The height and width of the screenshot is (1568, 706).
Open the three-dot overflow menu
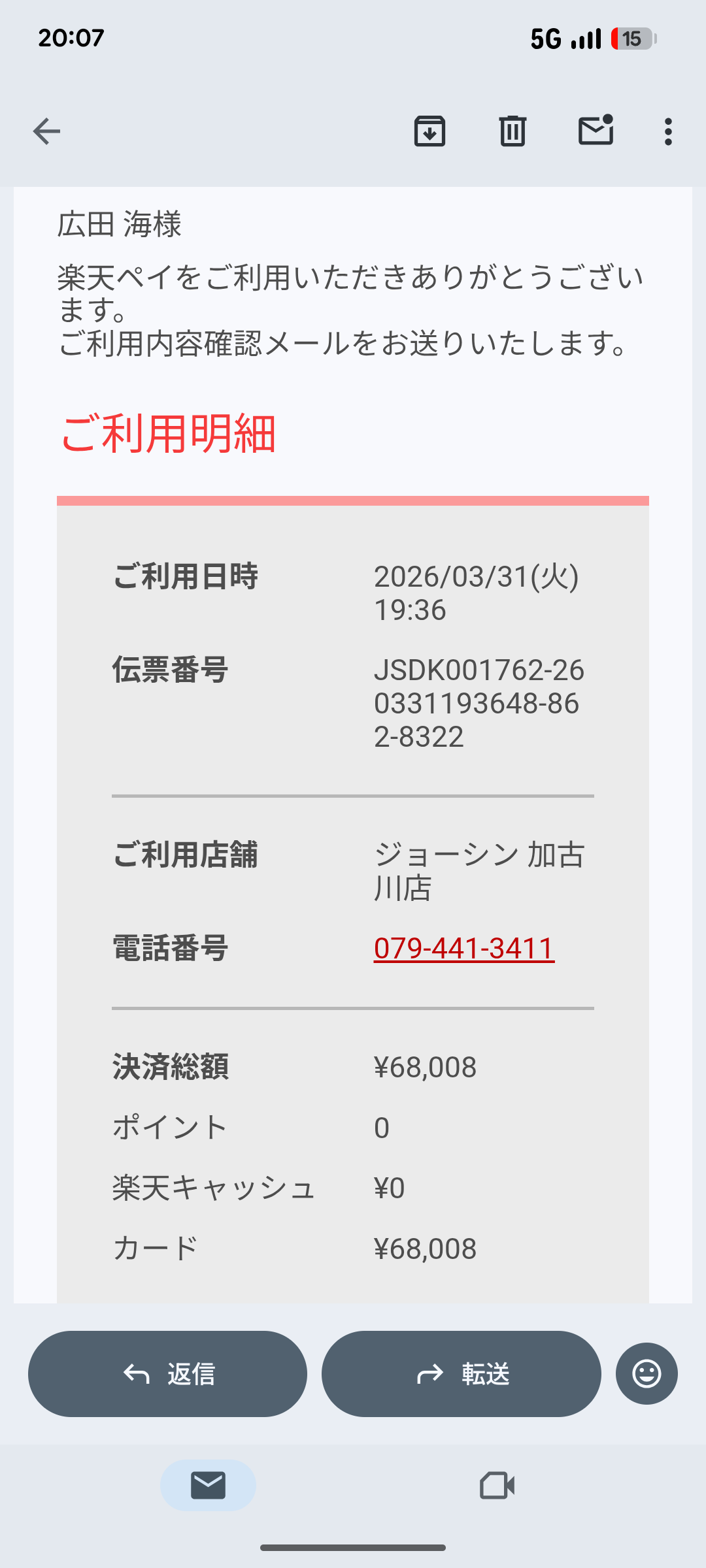click(667, 131)
